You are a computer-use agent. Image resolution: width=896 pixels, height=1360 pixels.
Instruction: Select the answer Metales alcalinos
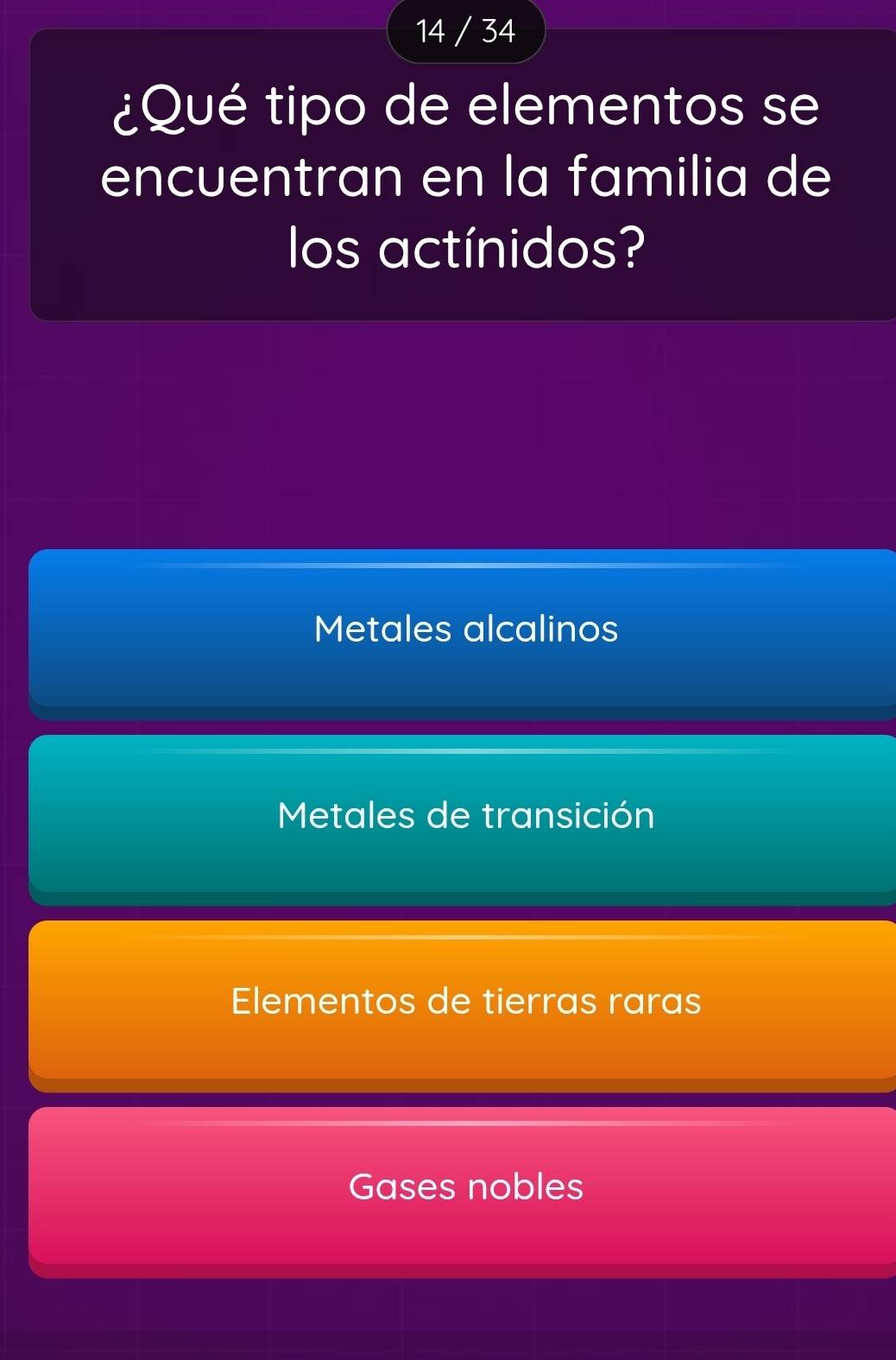tap(465, 630)
